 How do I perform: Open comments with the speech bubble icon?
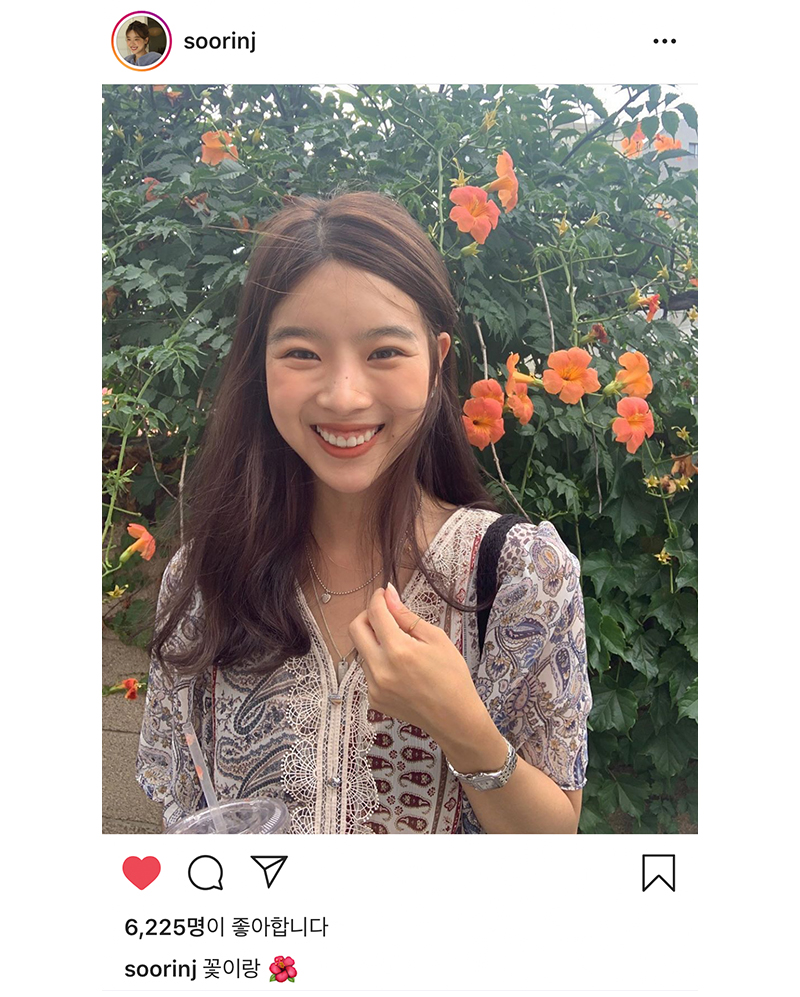point(205,872)
